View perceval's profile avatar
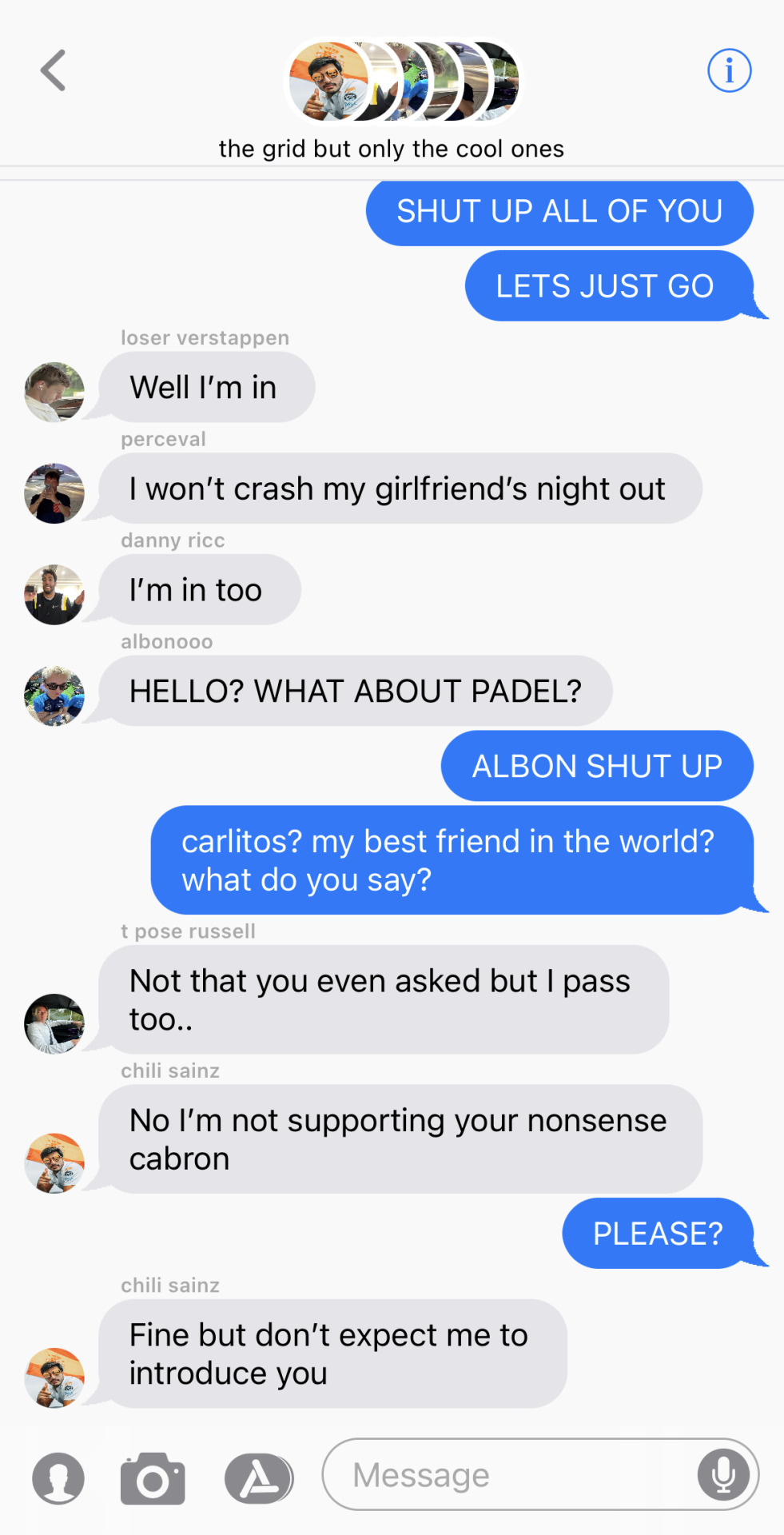 click(54, 493)
